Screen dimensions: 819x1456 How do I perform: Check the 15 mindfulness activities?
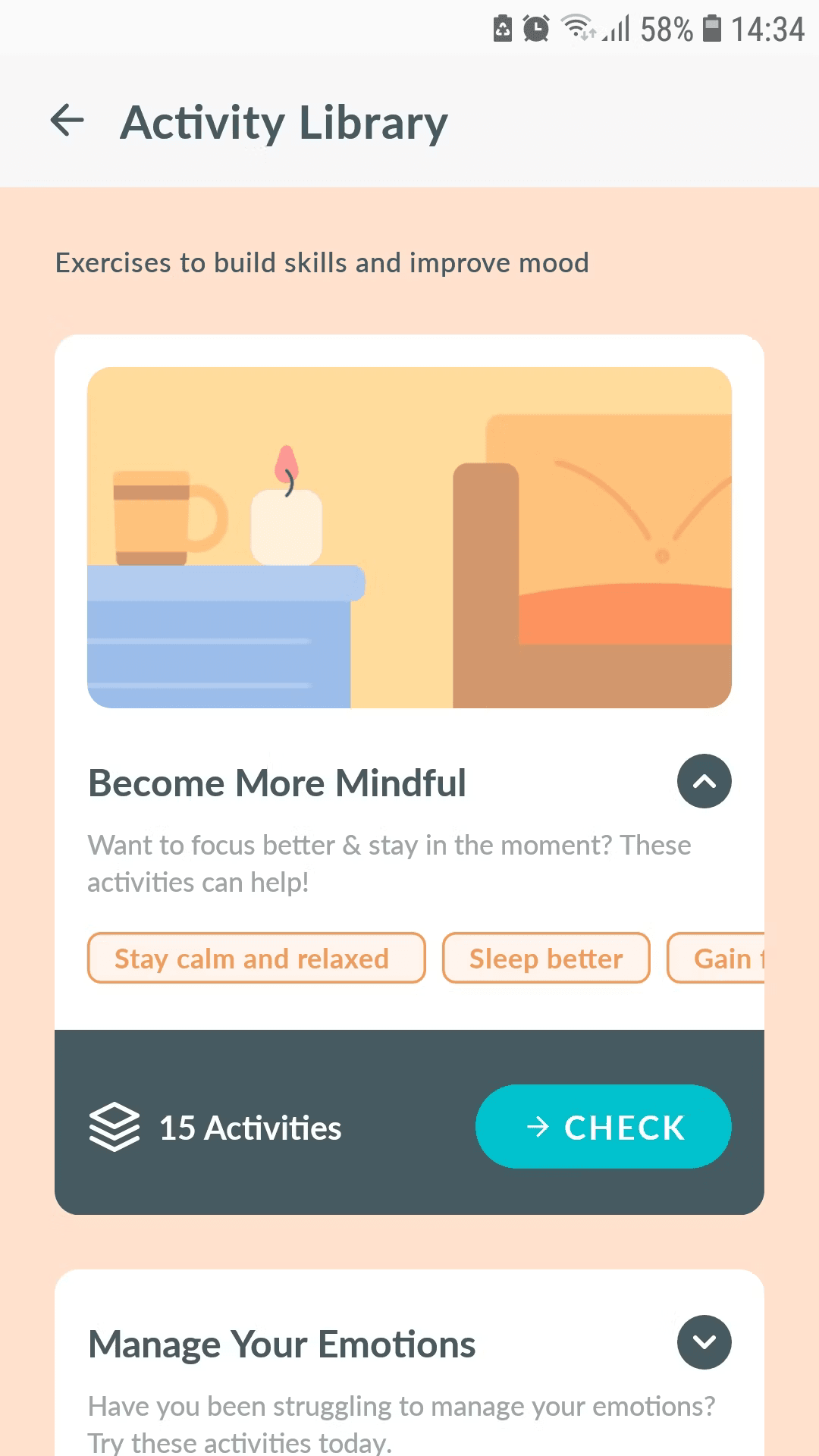pos(603,1127)
